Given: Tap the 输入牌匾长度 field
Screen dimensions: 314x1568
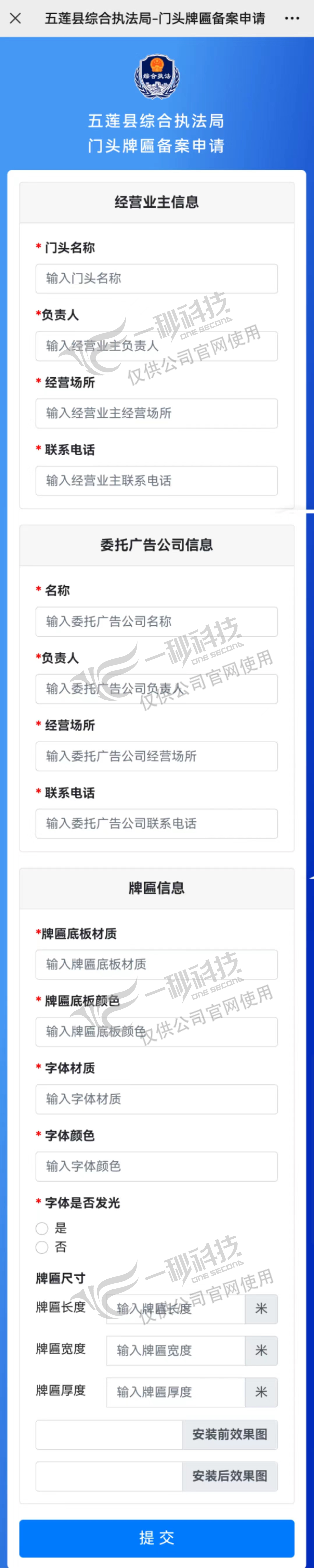Looking at the screenshot, I should pos(176,1309).
